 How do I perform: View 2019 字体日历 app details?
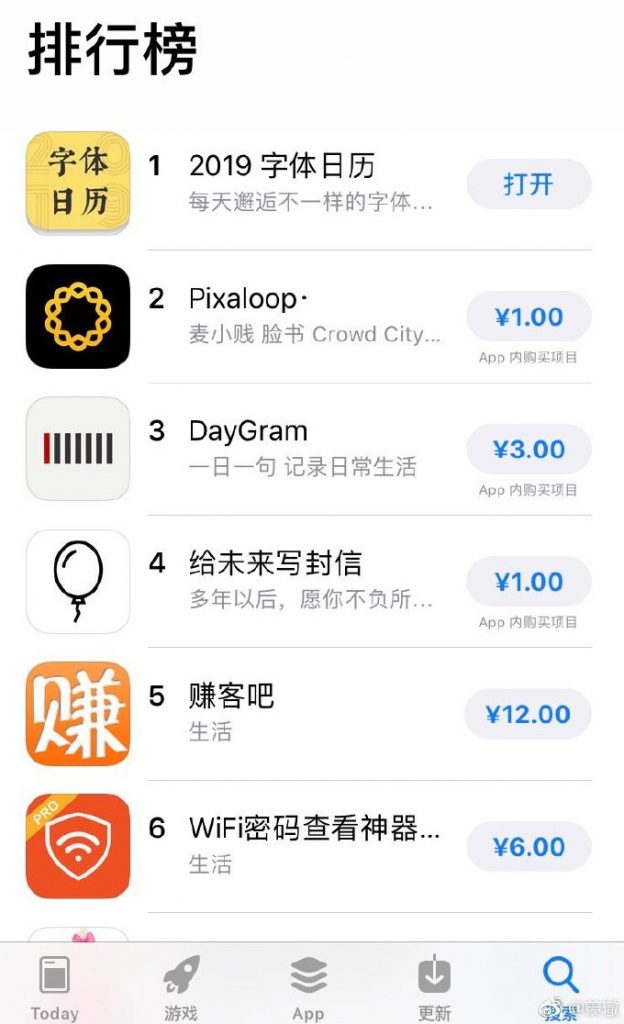pos(282,166)
